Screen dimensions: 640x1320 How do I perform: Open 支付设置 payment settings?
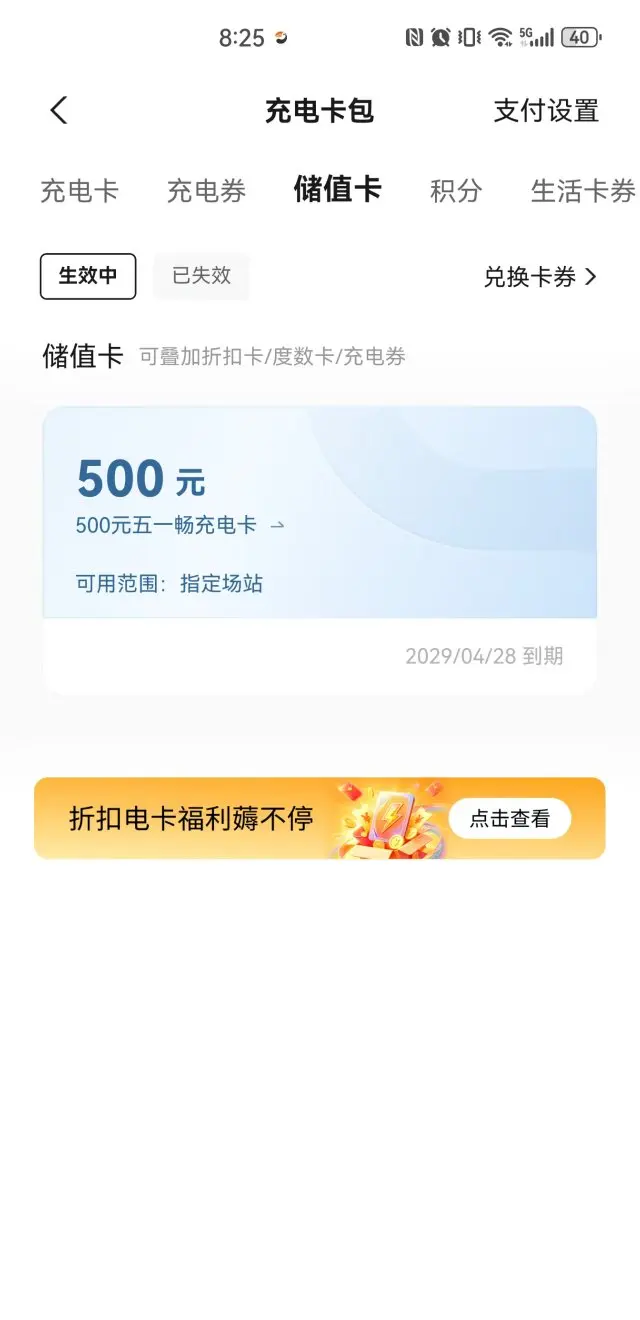tap(546, 110)
